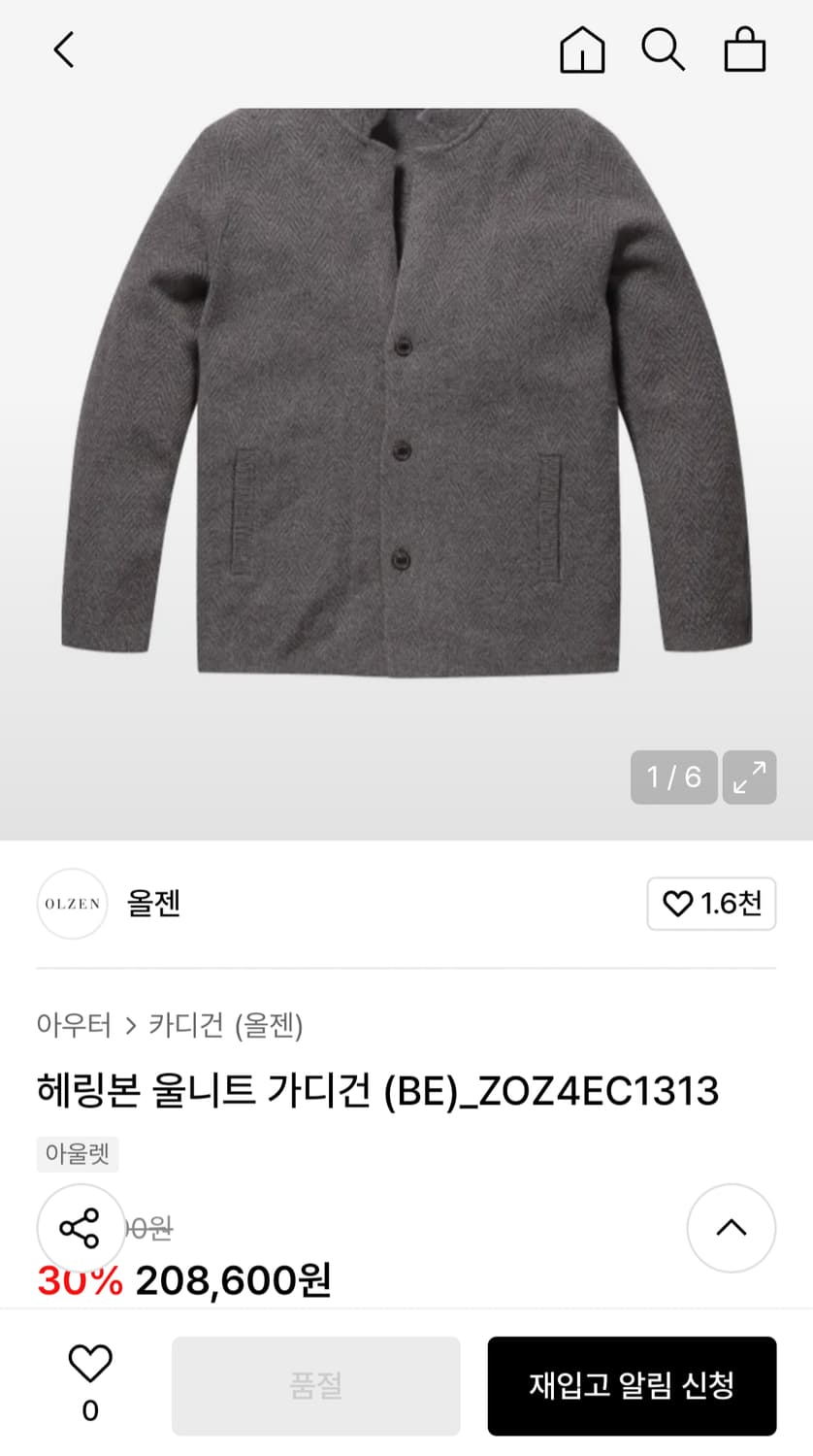The height and width of the screenshot is (1456, 813).
Task: Open search using the magnifier icon
Action: pos(664,50)
